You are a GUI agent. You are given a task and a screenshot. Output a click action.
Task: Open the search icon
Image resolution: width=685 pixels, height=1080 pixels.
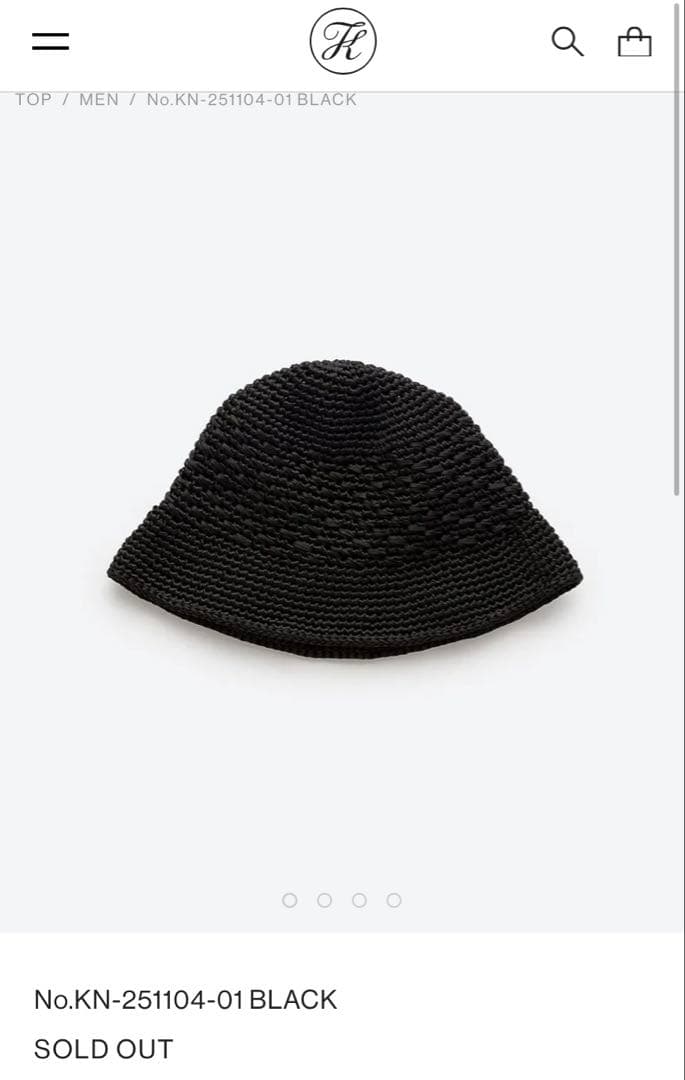pyautogui.click(x=567, y=42)
